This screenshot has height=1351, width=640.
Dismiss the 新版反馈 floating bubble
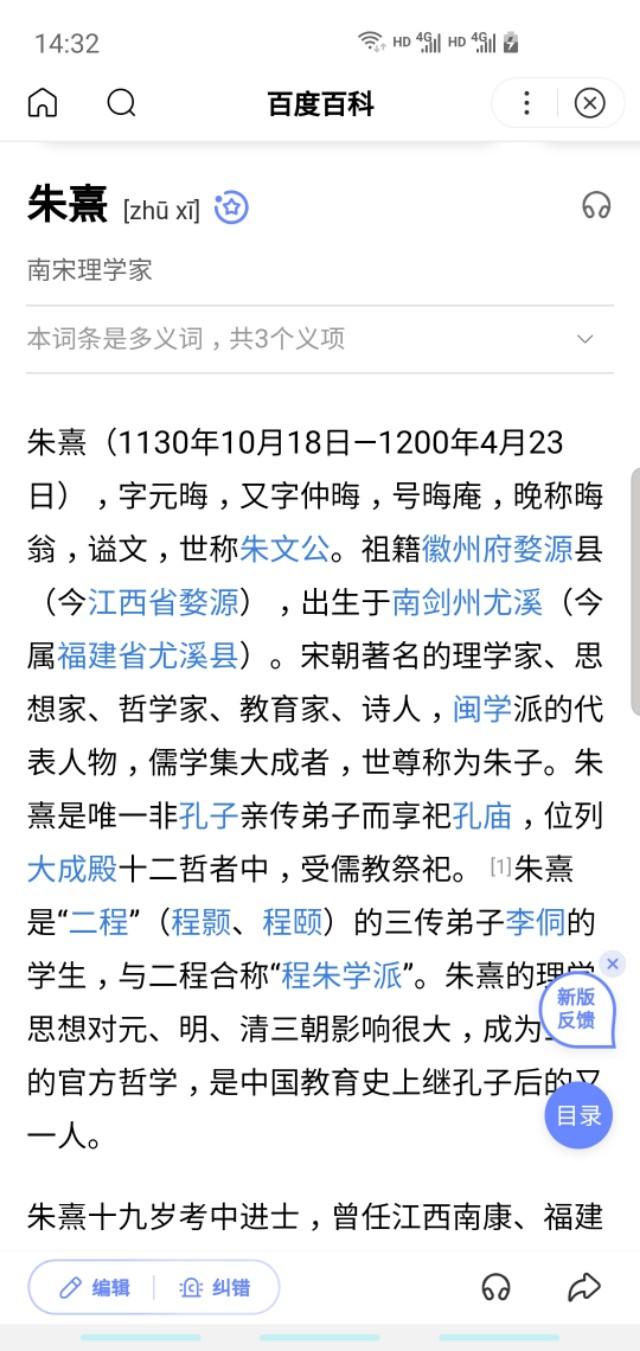point(613,964)
